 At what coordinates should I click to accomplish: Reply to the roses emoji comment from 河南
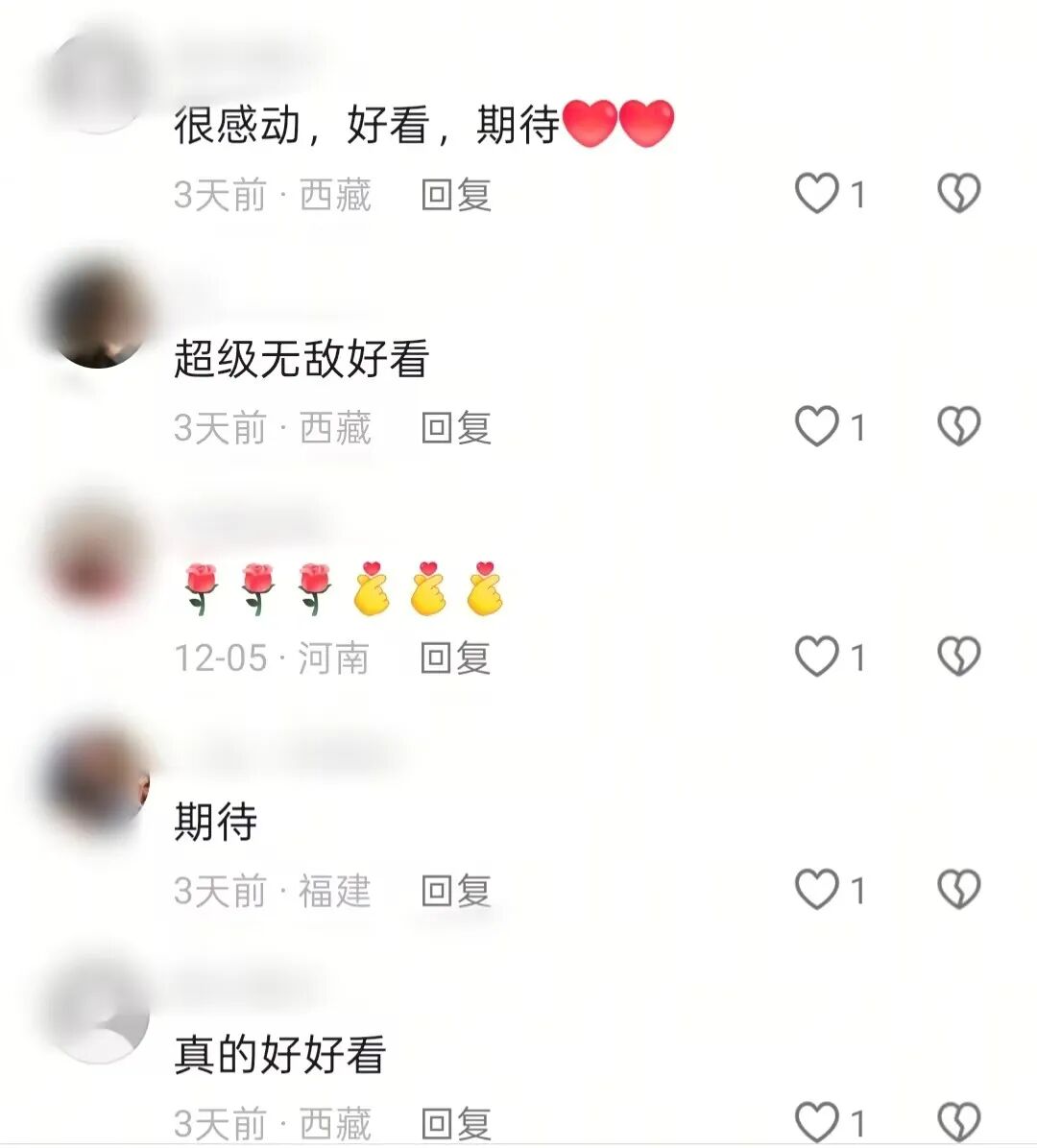tap(456, 658)
